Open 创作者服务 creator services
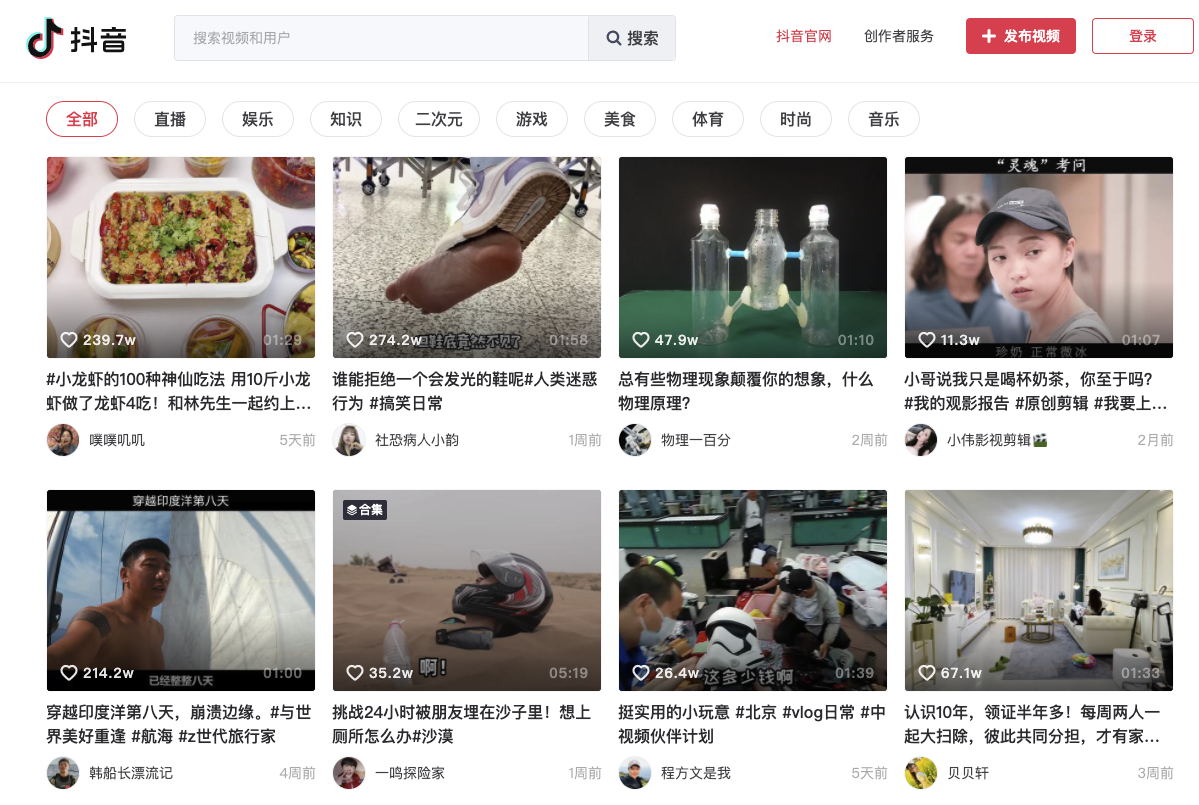1199x805 pixels. pos(898,36)
